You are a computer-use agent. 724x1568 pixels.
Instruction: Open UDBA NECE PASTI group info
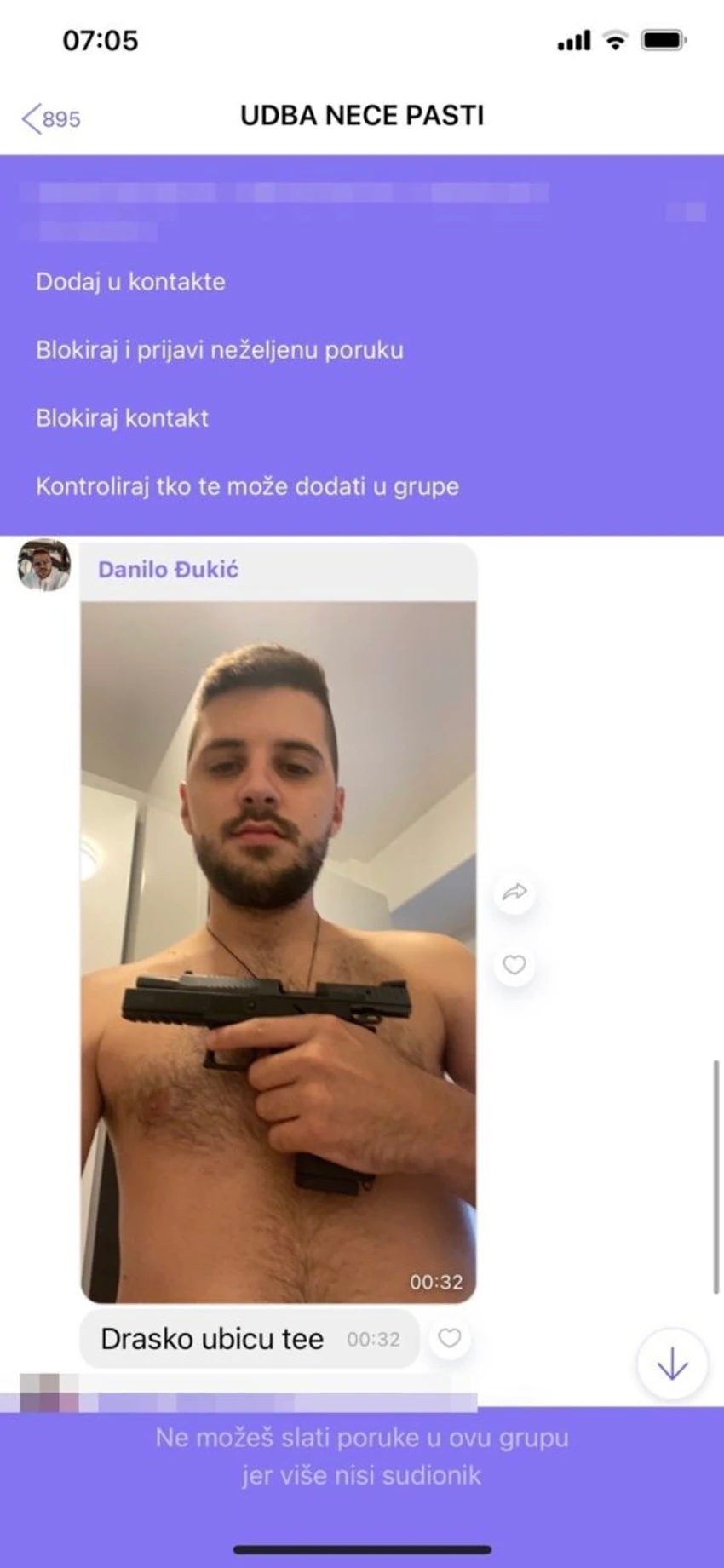pos(362,116)
